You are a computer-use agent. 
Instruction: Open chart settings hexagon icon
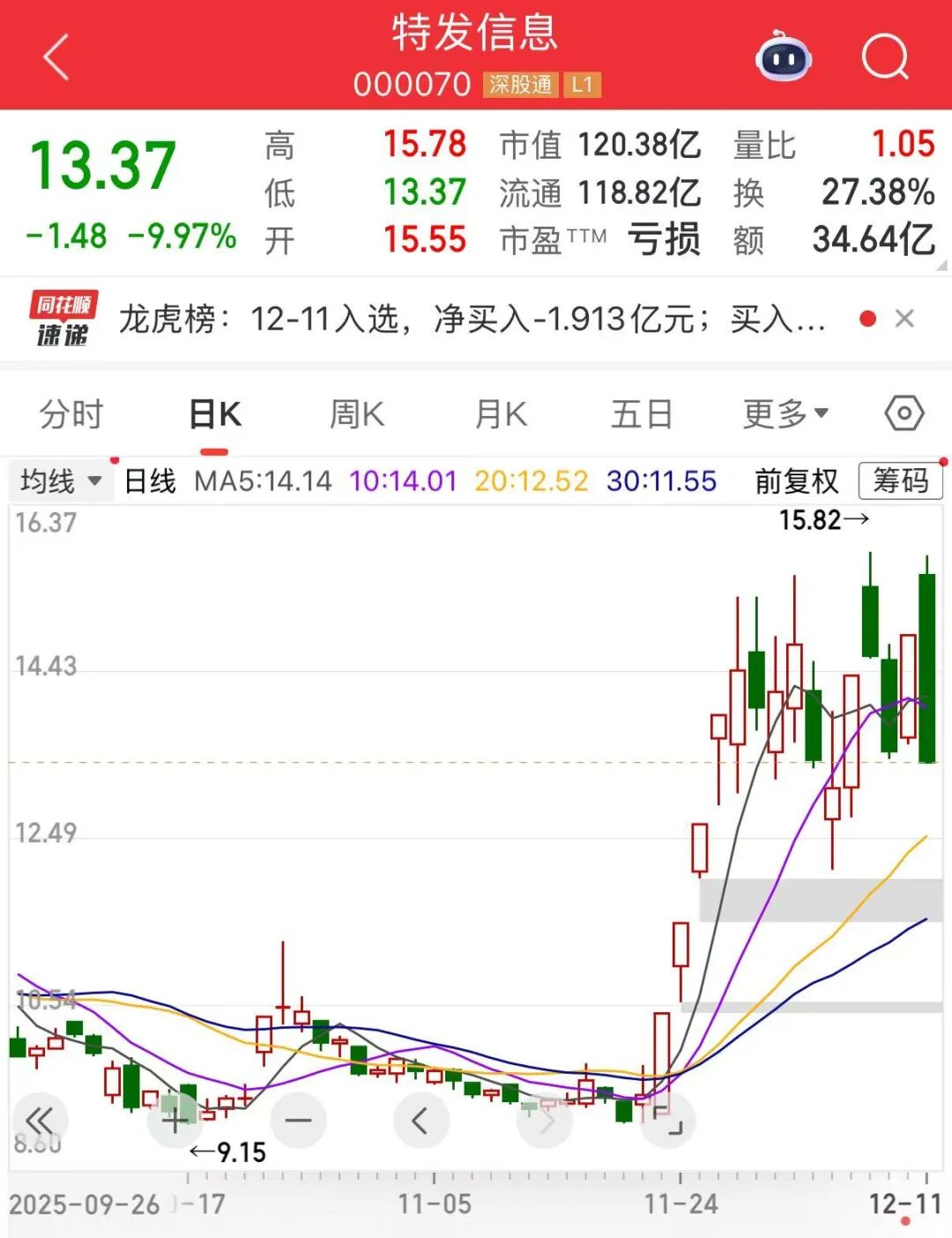(x=904, y=414)
